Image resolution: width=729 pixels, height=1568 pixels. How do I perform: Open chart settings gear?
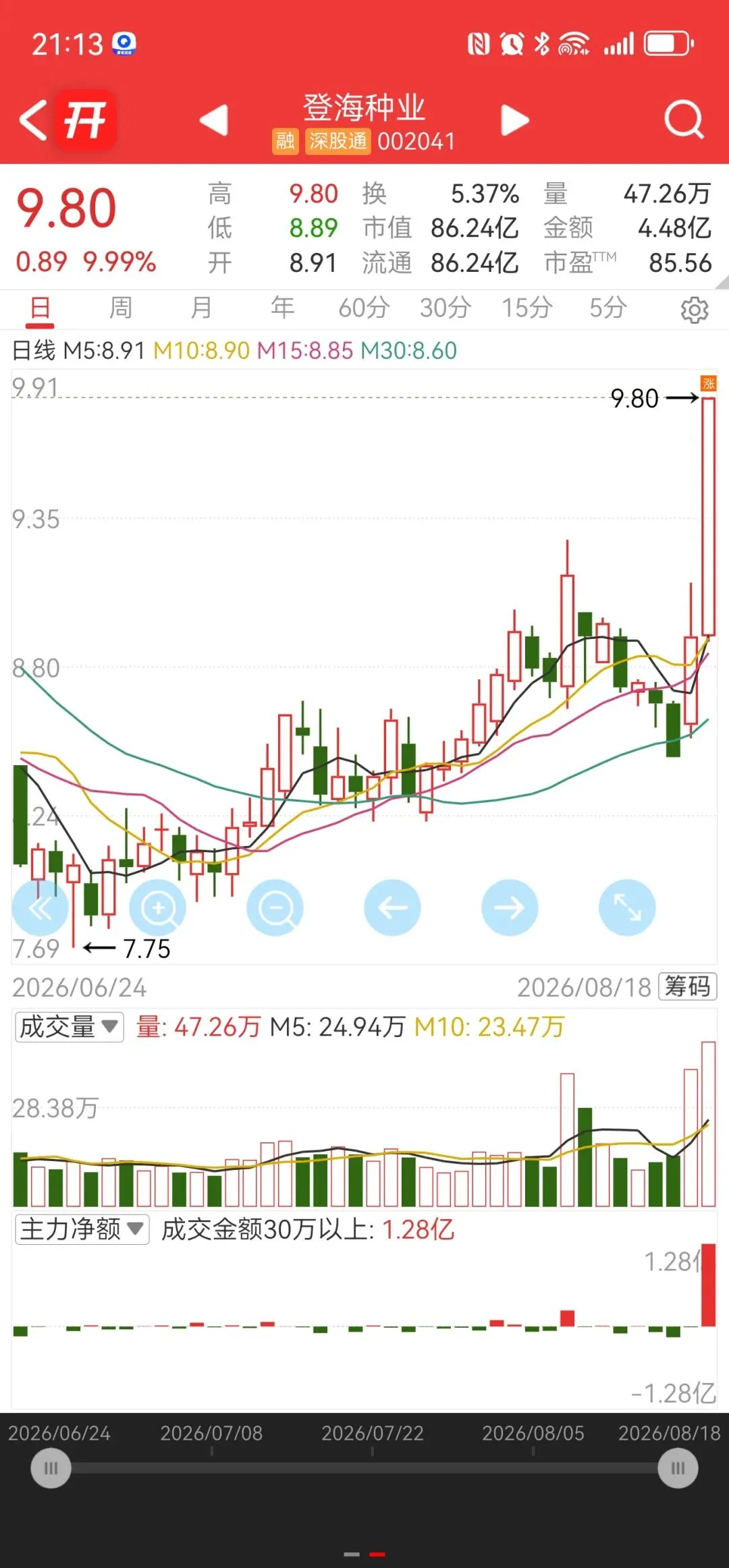point(695,310)
